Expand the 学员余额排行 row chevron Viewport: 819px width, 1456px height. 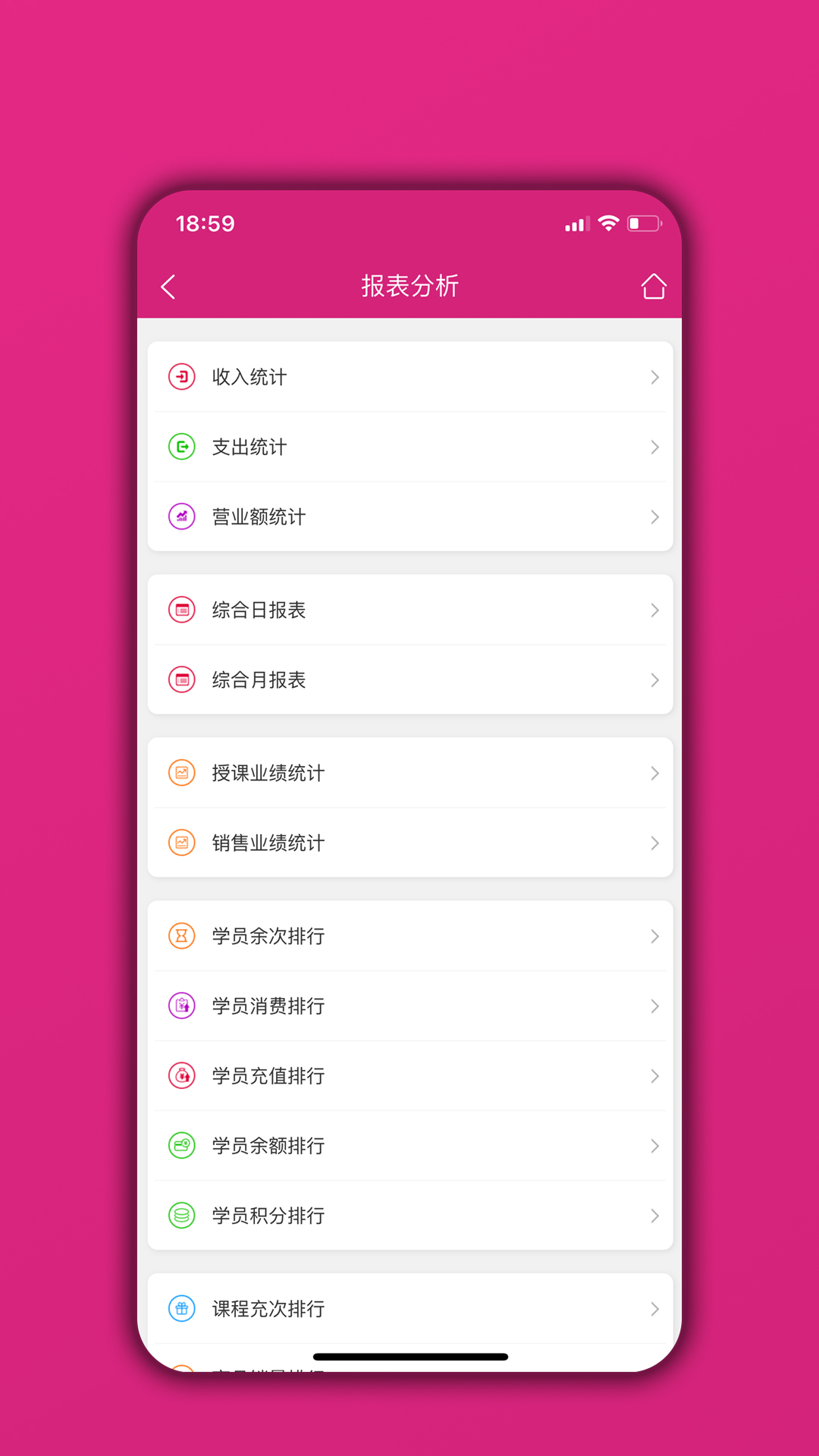click(x=654, y=1146)
